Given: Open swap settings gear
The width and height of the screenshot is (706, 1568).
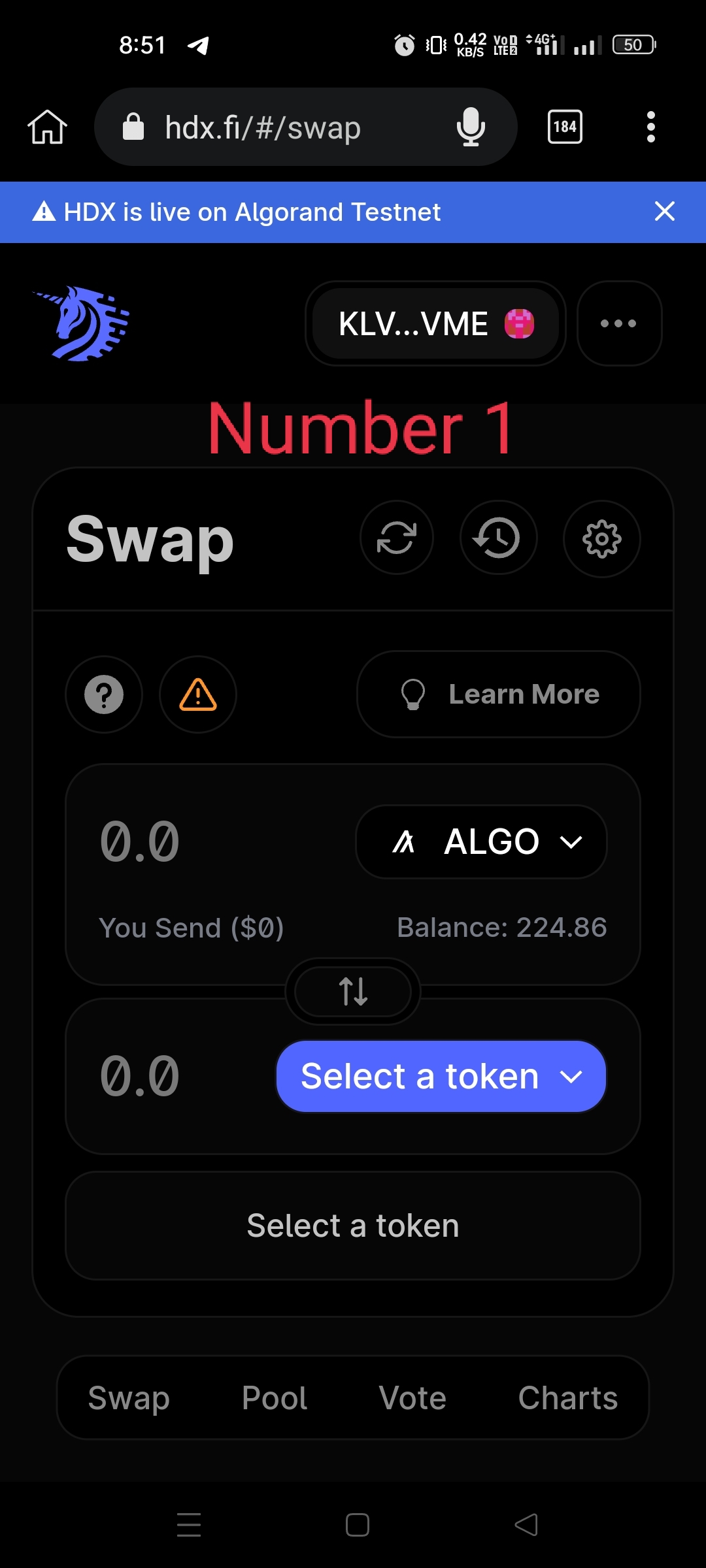Looking at the screenshot, I should point(601,539).
